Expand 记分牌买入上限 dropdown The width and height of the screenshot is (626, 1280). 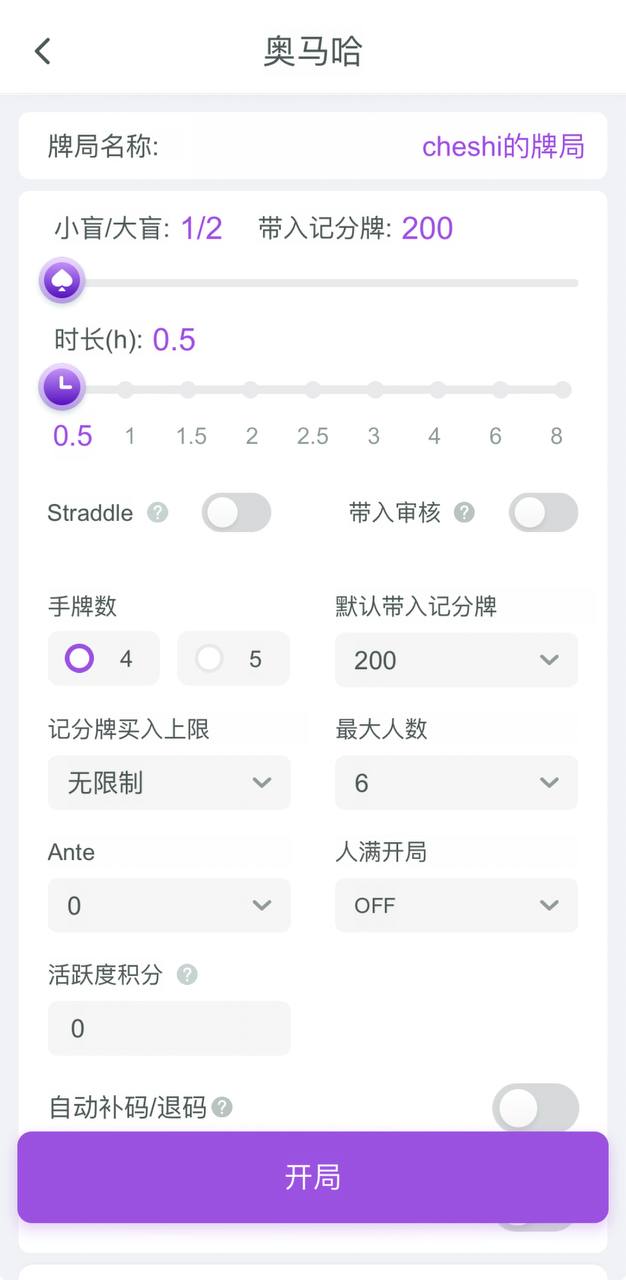click(x=169, y=782)
